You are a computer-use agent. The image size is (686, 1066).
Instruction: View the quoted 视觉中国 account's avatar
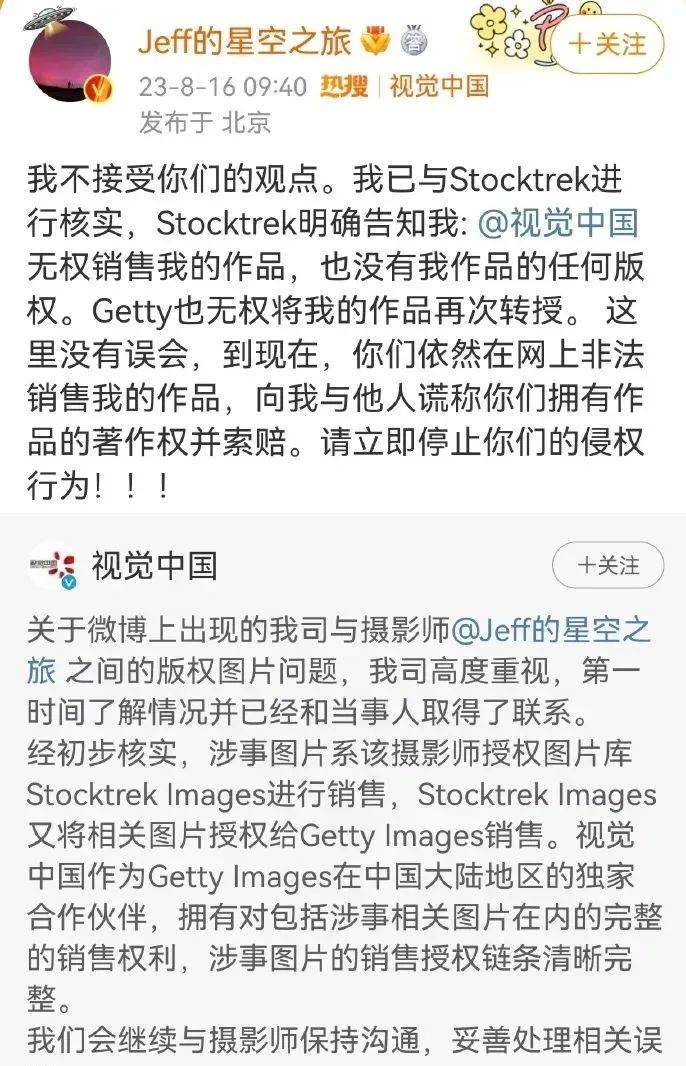coord(52,566)
